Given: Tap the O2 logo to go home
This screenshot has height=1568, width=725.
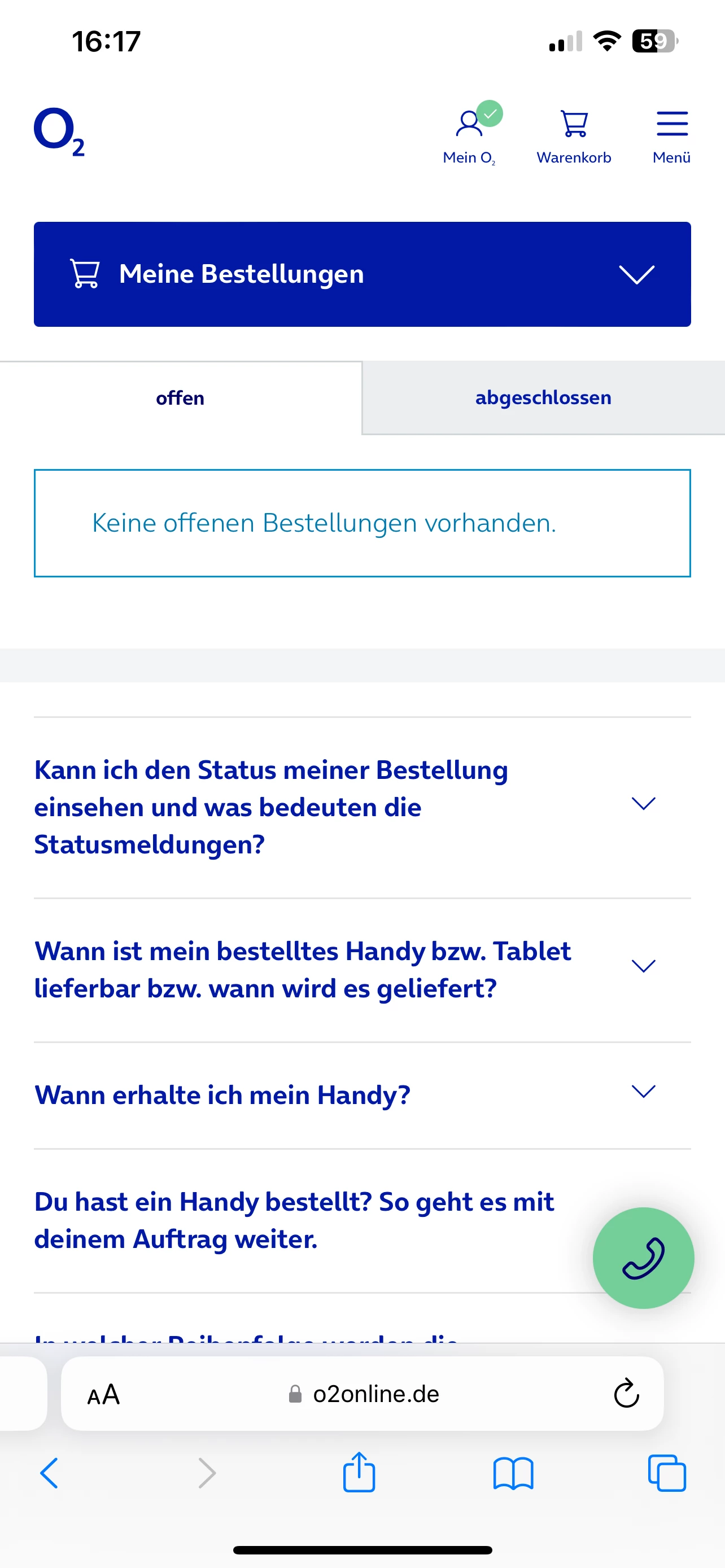Looking at the screenshot, I should 59,132.
